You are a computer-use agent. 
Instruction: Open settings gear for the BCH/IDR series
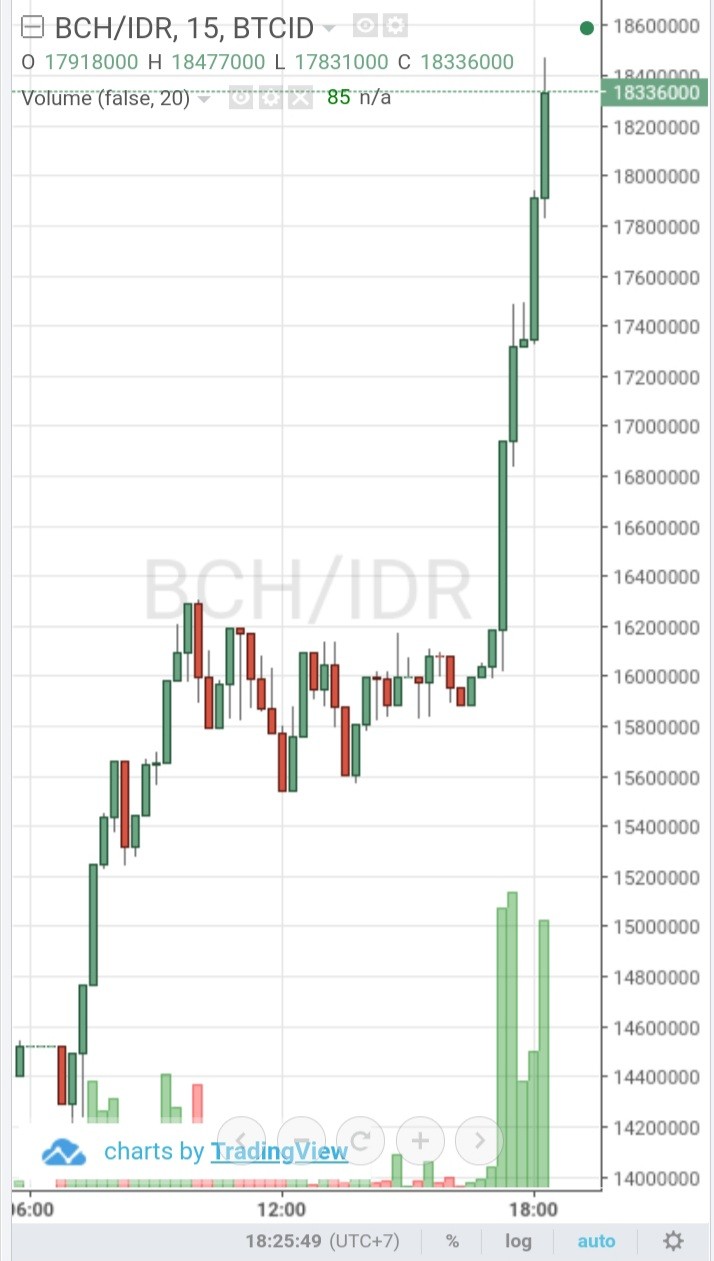click(396, 27)
